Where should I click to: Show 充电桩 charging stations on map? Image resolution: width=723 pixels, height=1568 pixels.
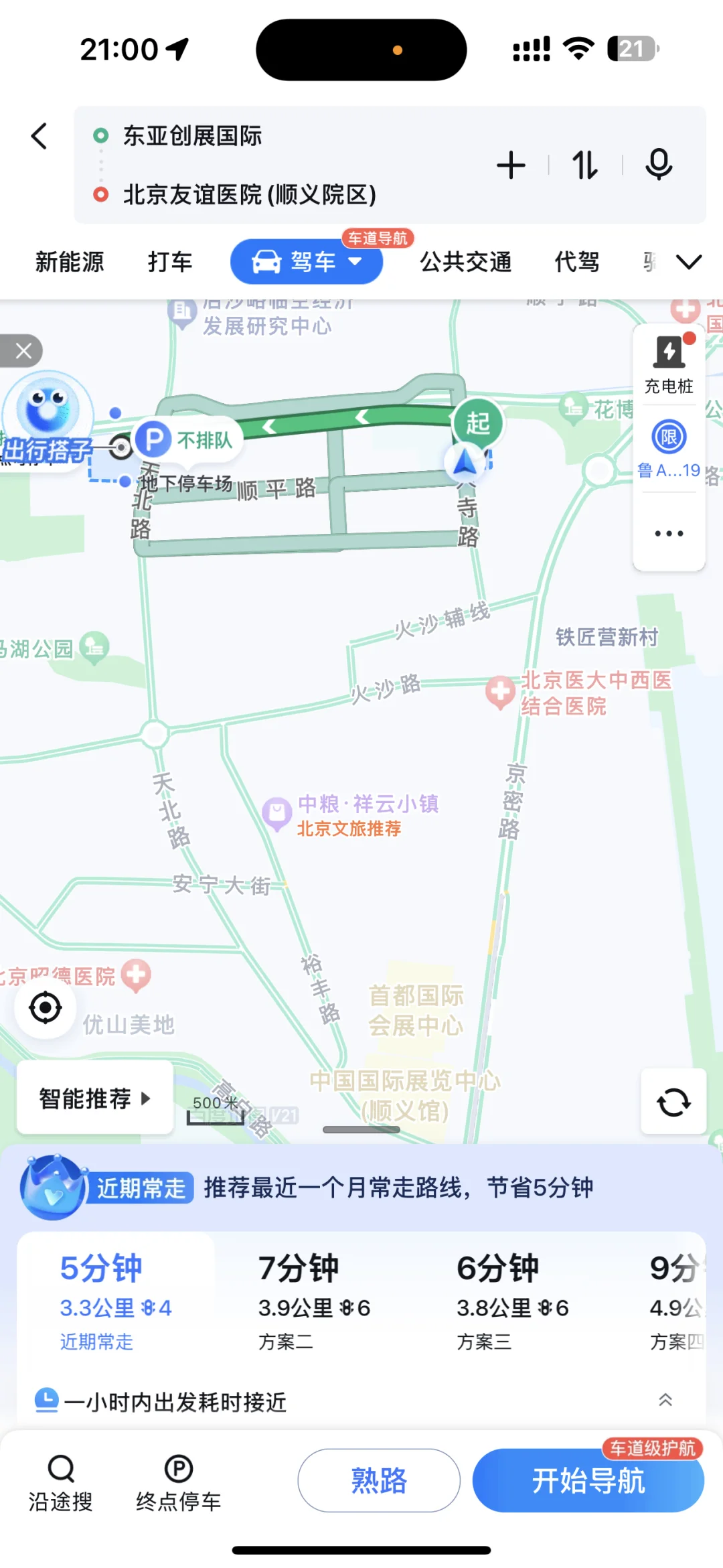tap(669, 364)
